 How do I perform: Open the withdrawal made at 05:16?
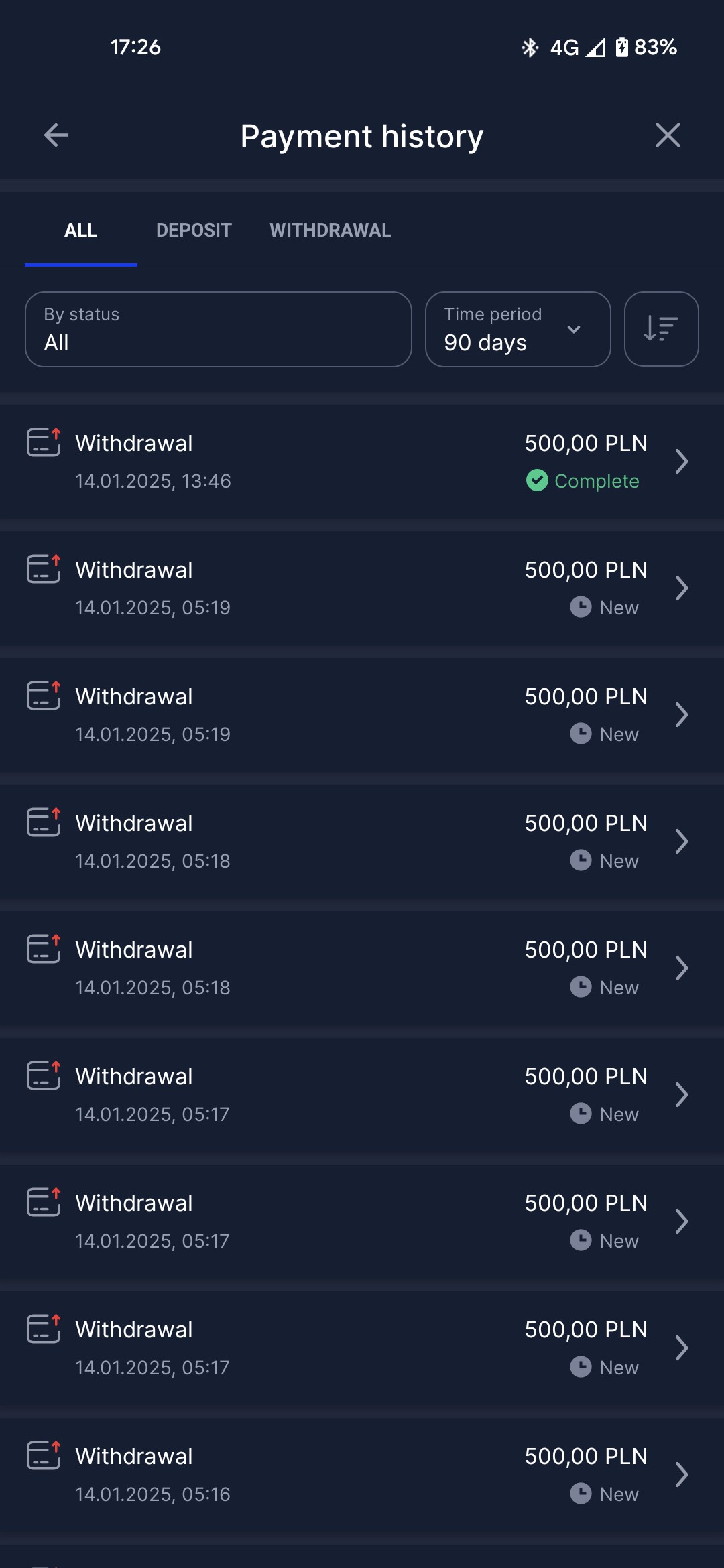(362, 1475)
